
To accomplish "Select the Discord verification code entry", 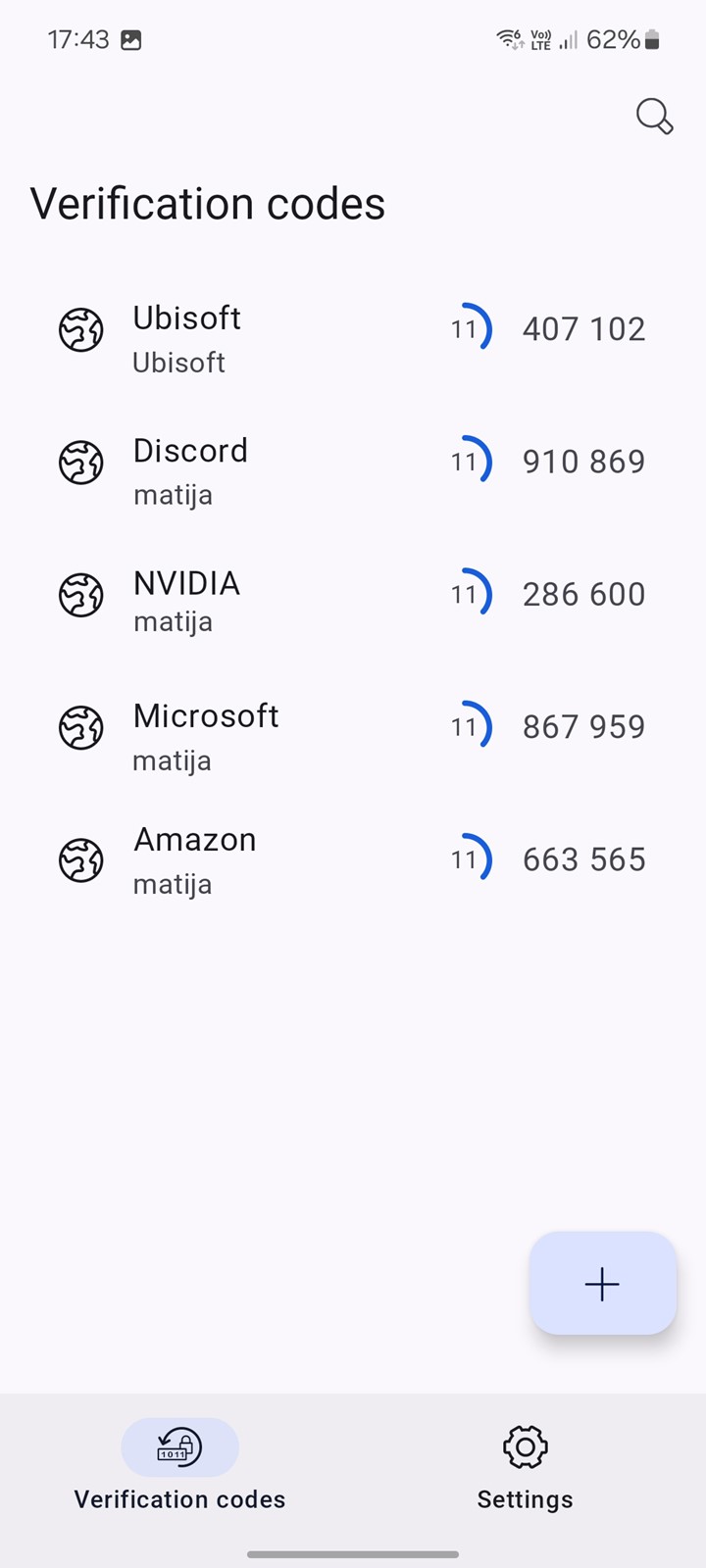I will [x=353, y=462].
